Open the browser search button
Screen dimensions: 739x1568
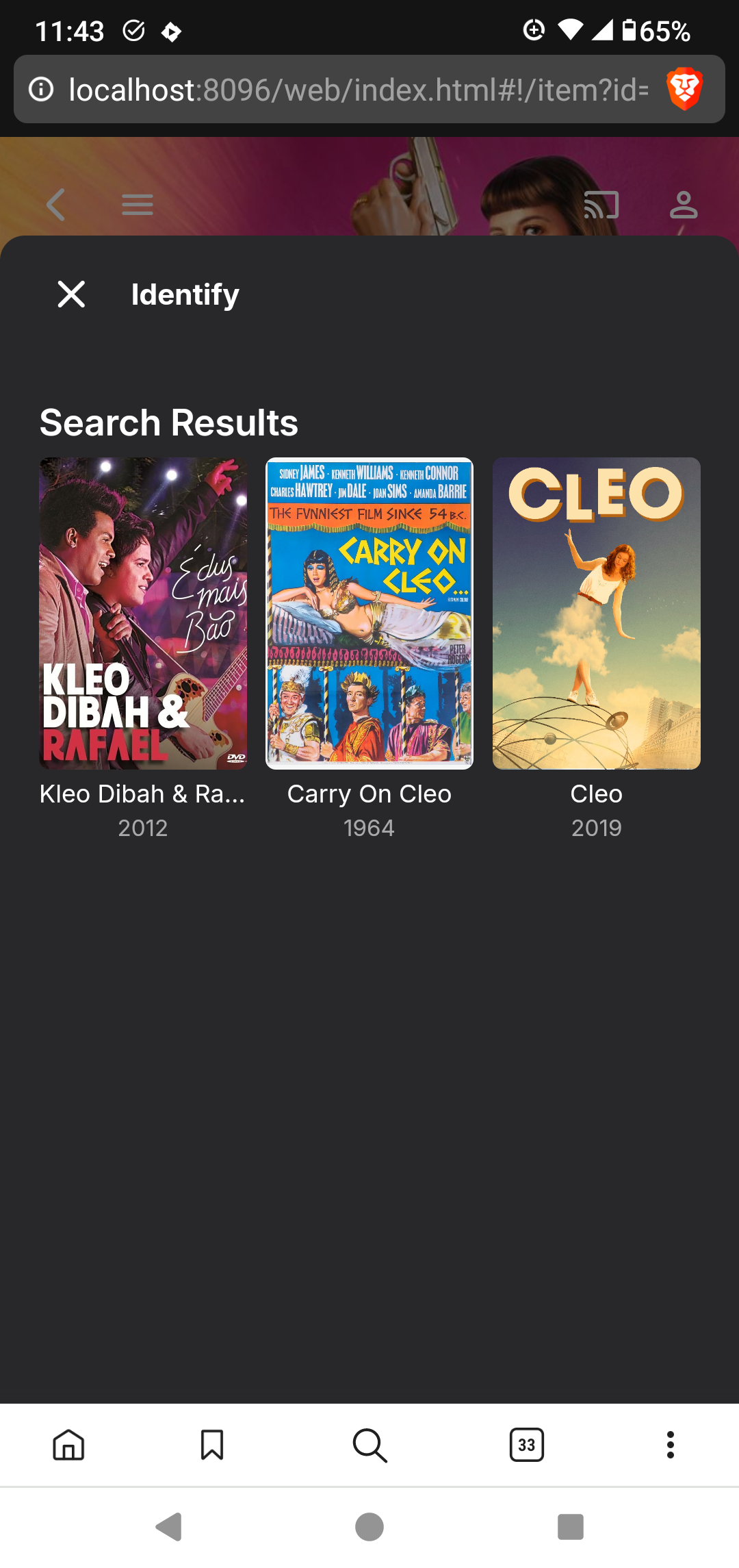(369, 1445)
